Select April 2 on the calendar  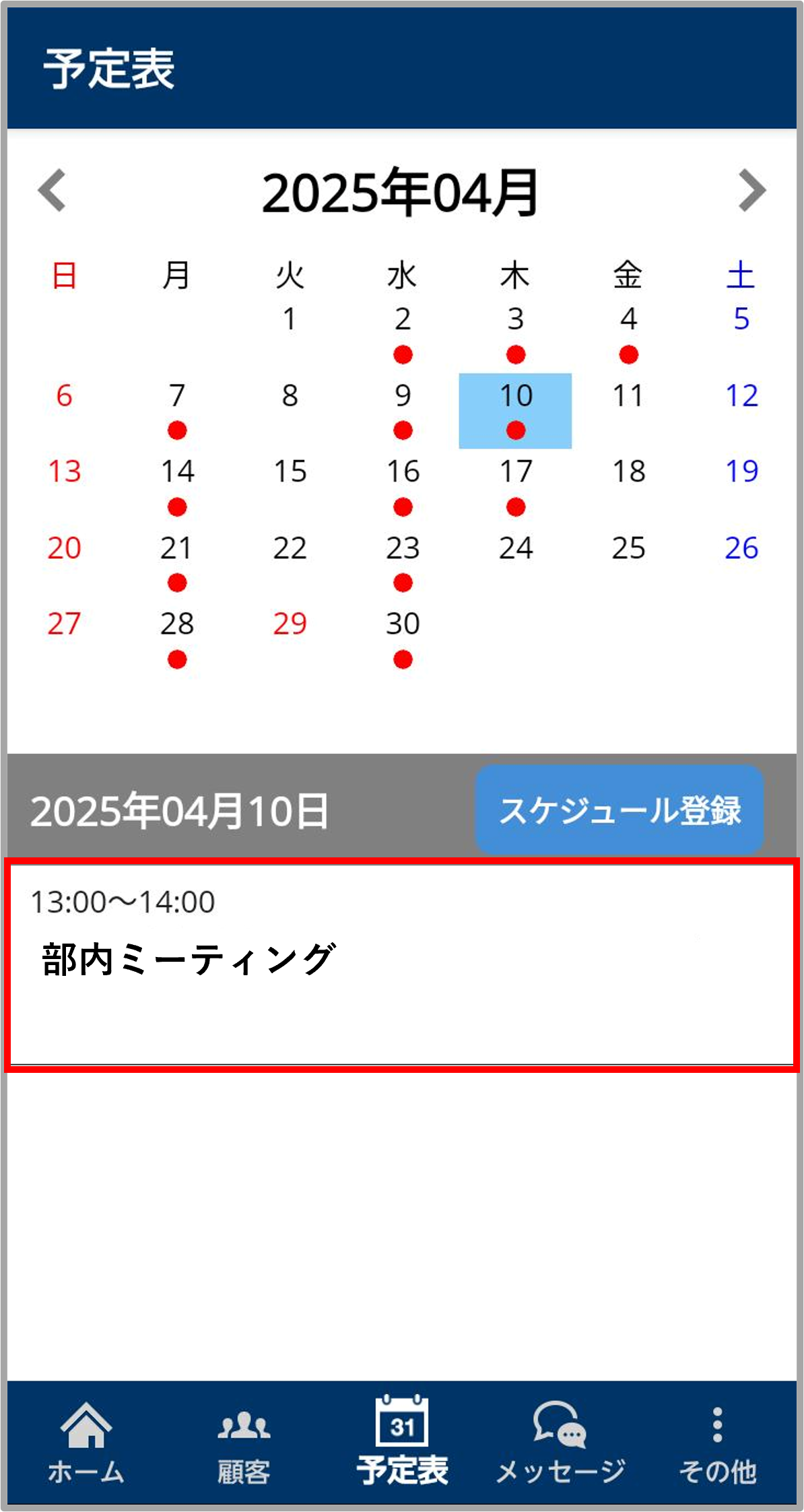point(403,335)
